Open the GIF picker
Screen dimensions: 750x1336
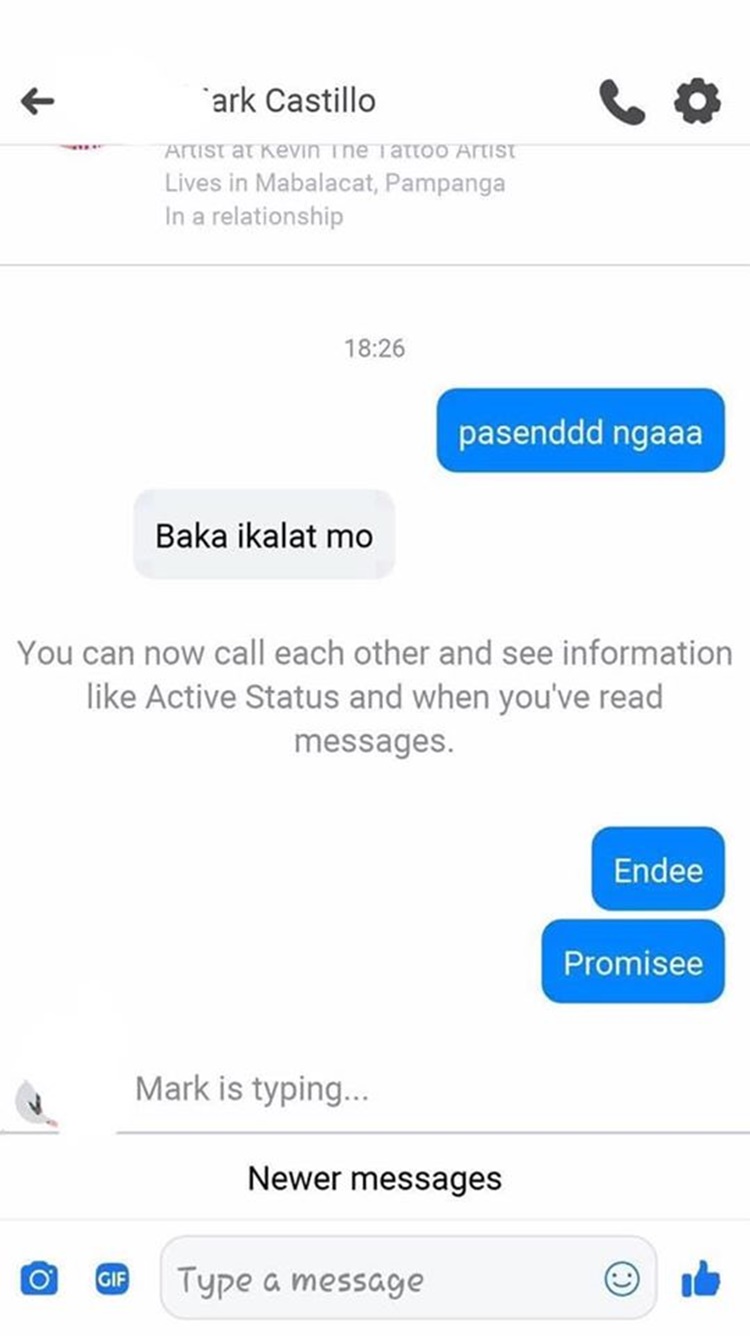pyautogui.click(x=112, y=1279)
